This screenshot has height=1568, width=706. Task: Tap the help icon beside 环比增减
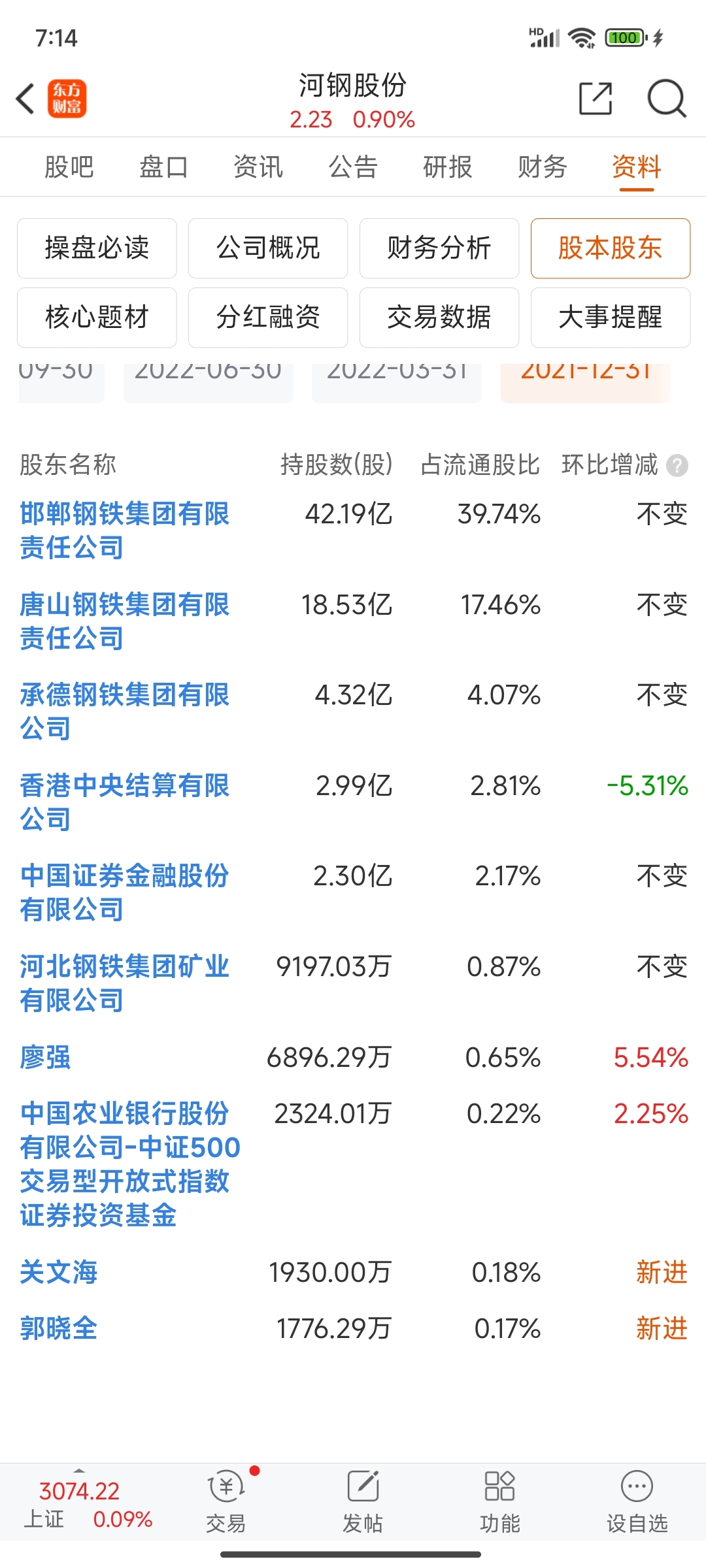point(677,466)
